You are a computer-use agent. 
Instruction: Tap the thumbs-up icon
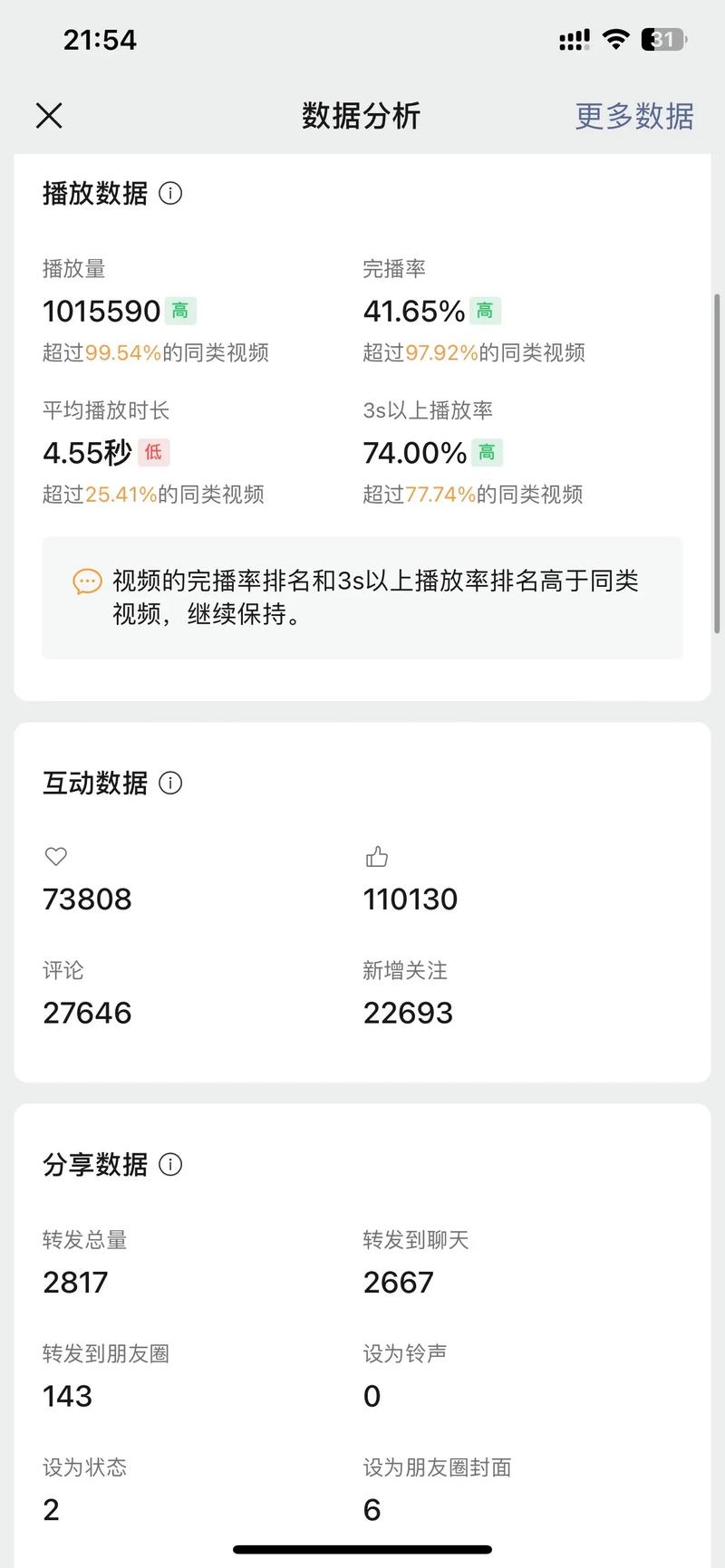(x=375, y=856)
